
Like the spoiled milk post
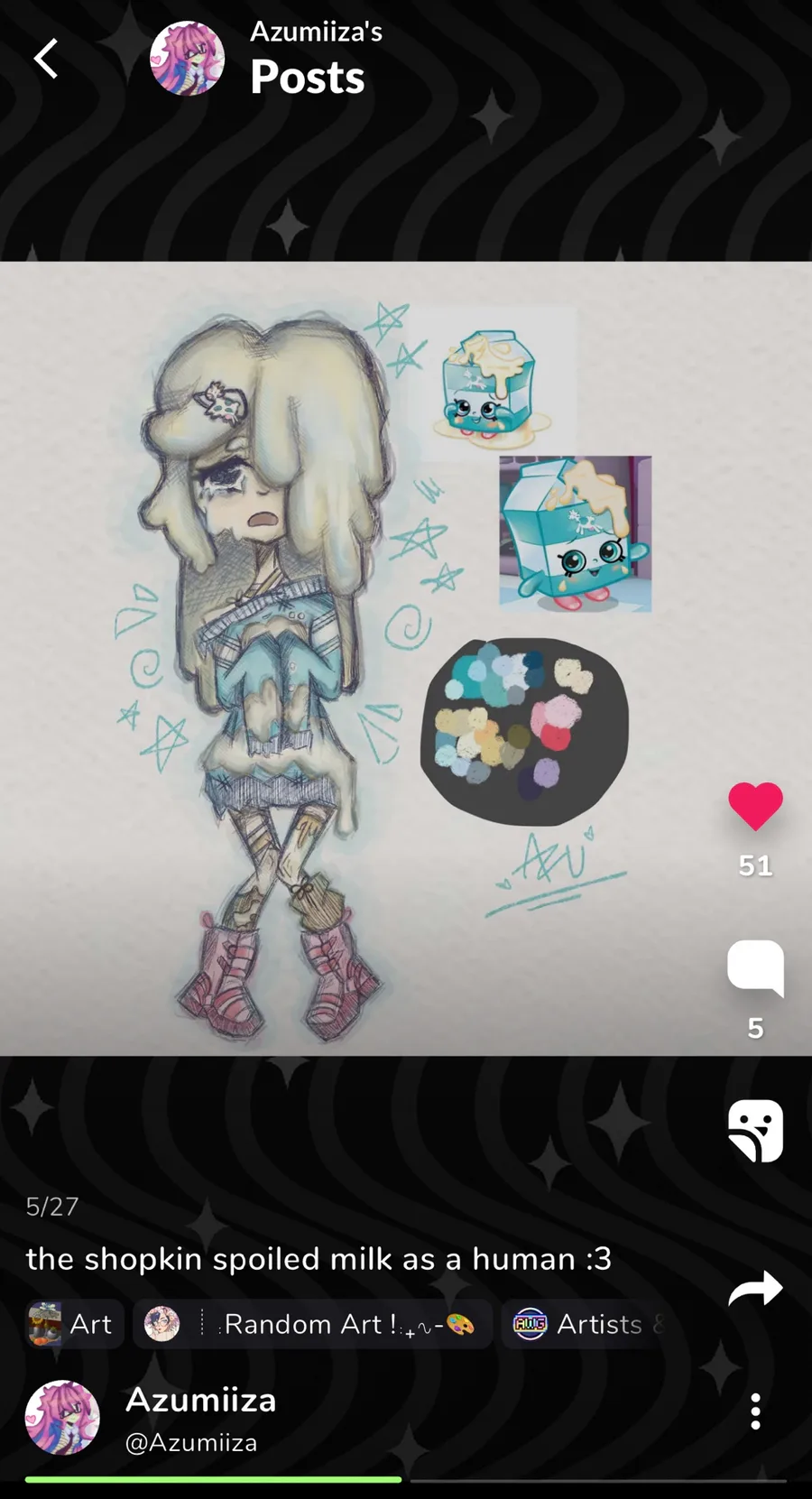coord(755,806)
